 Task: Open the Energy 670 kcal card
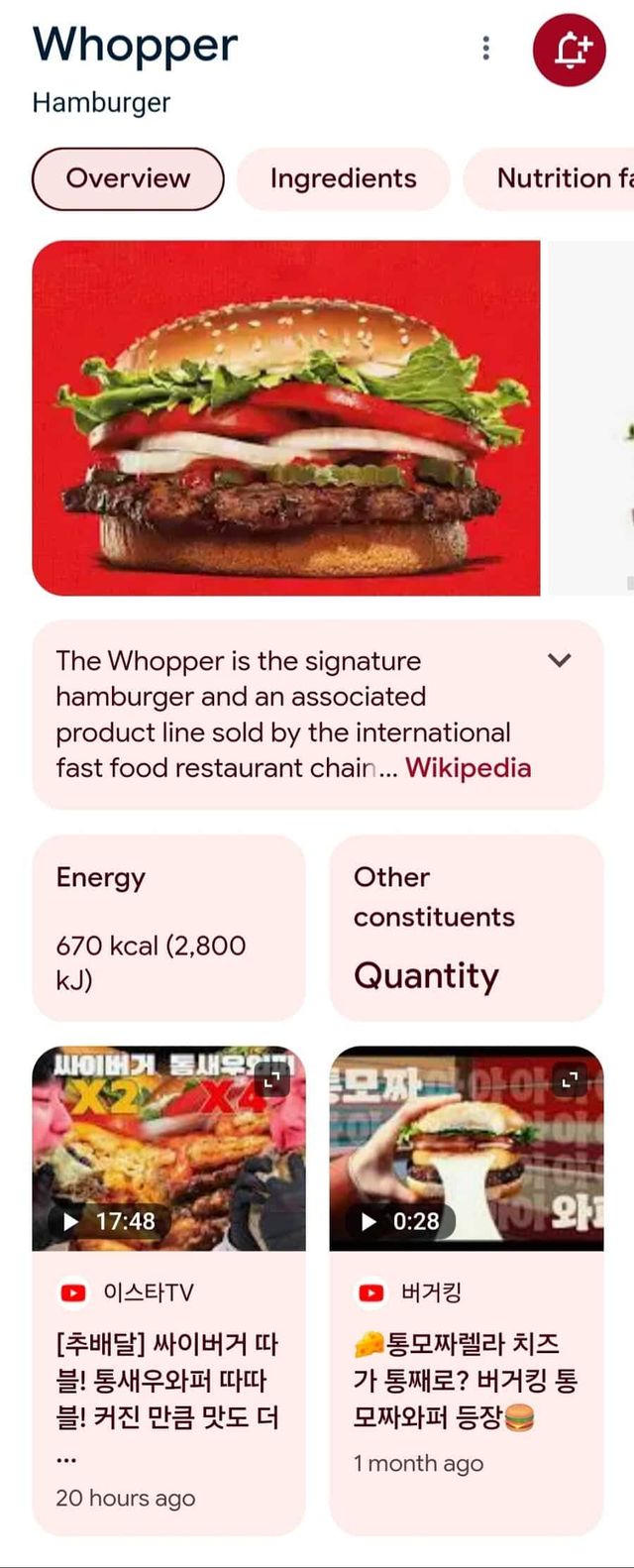(168, 928)
